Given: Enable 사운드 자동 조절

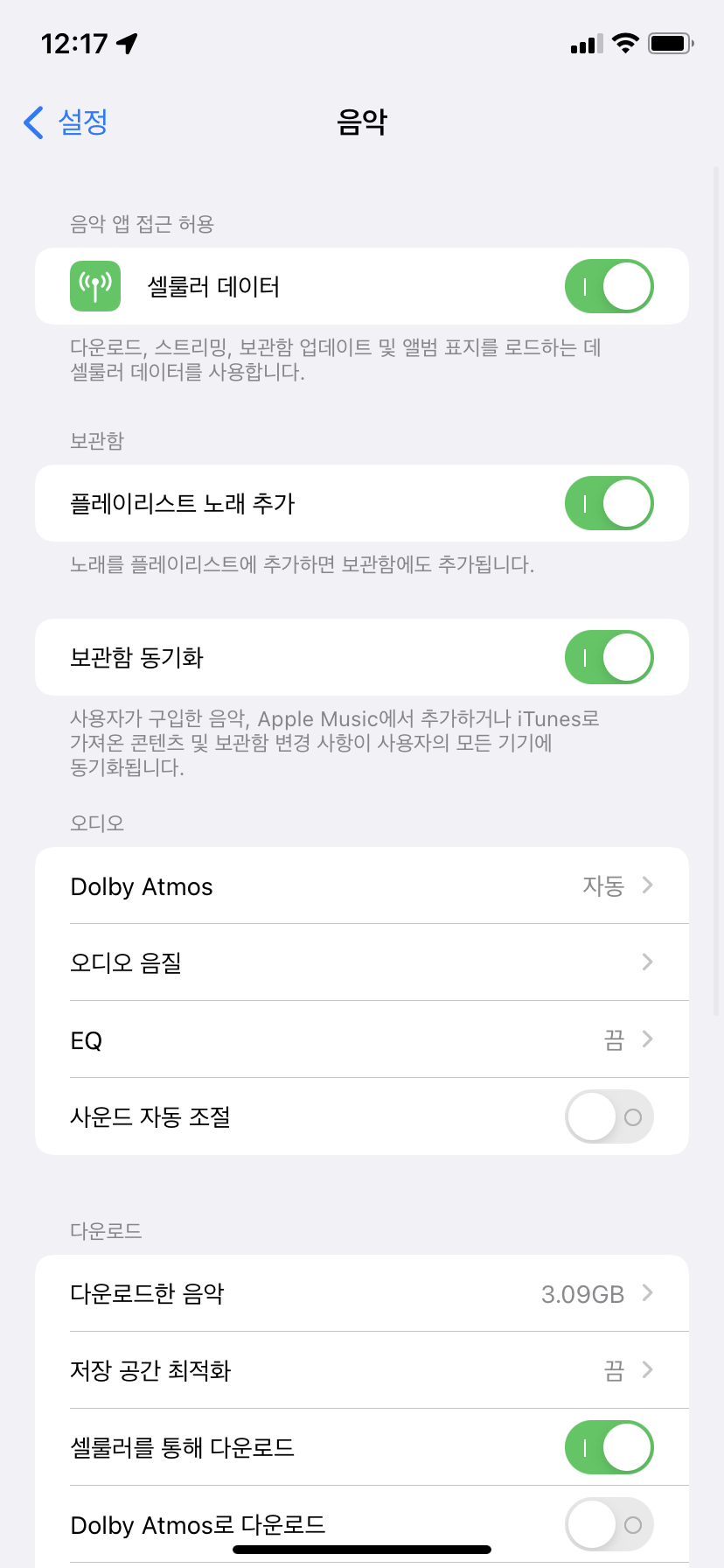Looking at the screenshot, I should [x=609, y=1116].
